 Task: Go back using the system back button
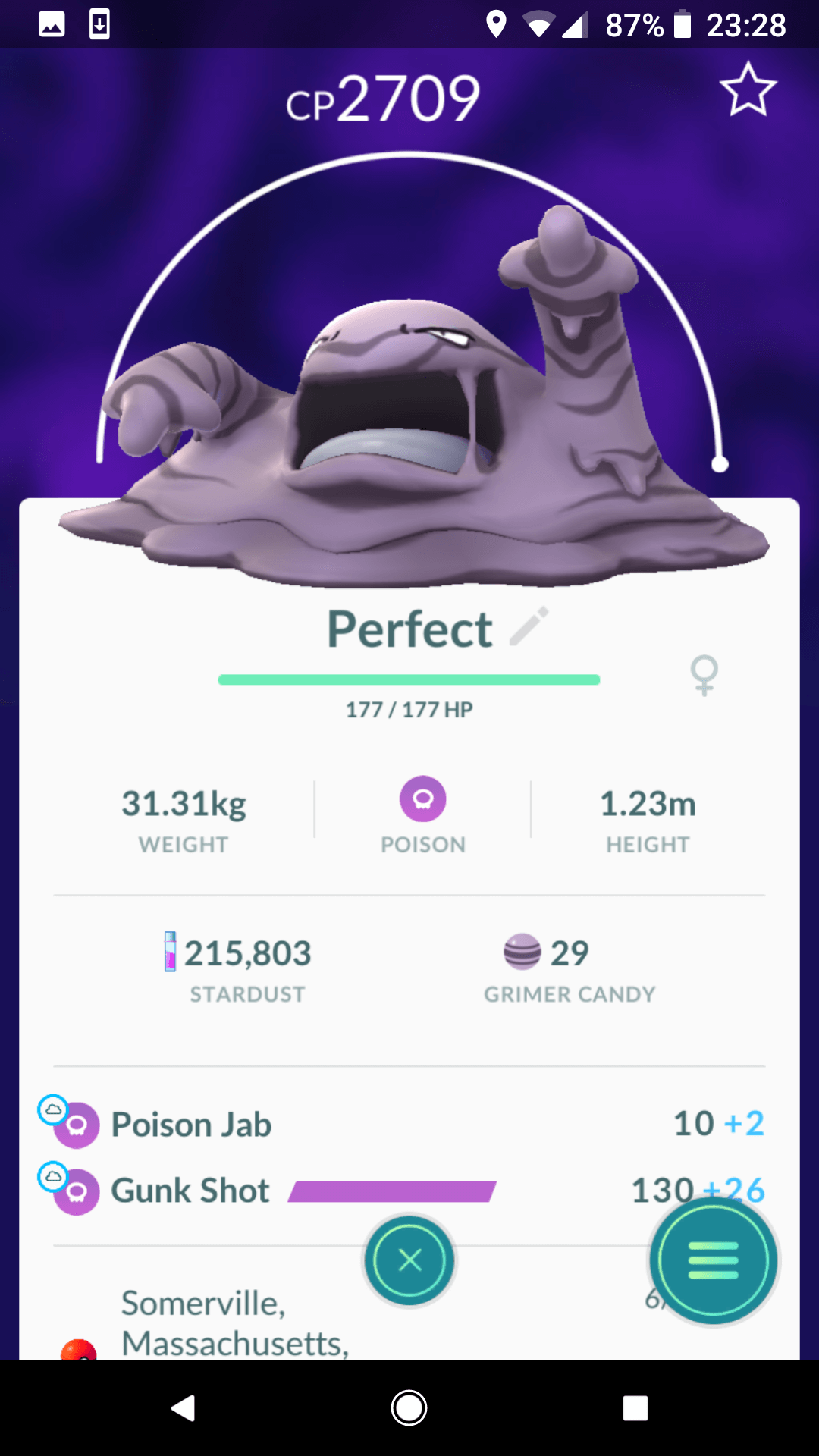tap(184, 1408)
